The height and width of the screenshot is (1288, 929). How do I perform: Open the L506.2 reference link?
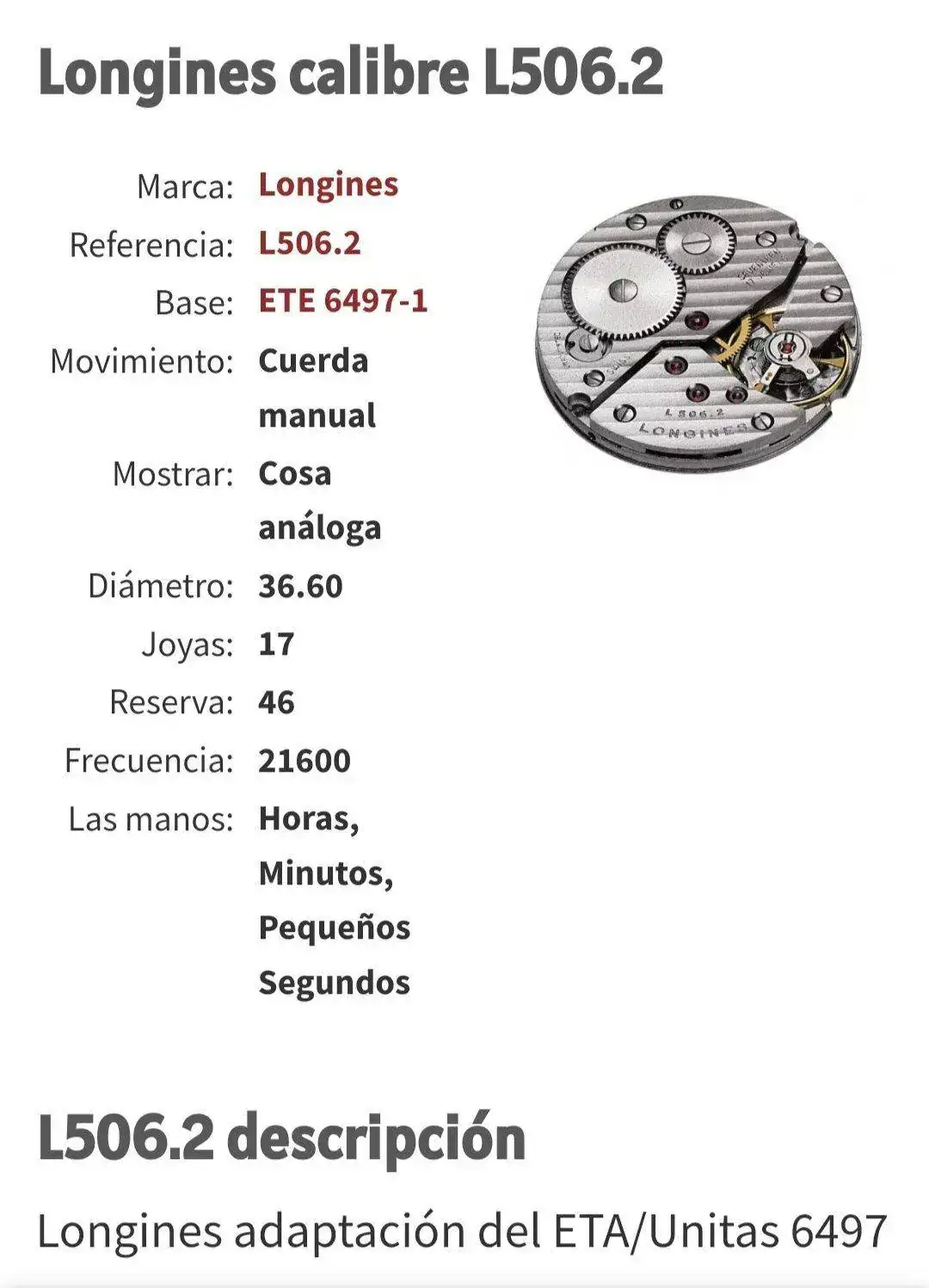tap(309, 243)
